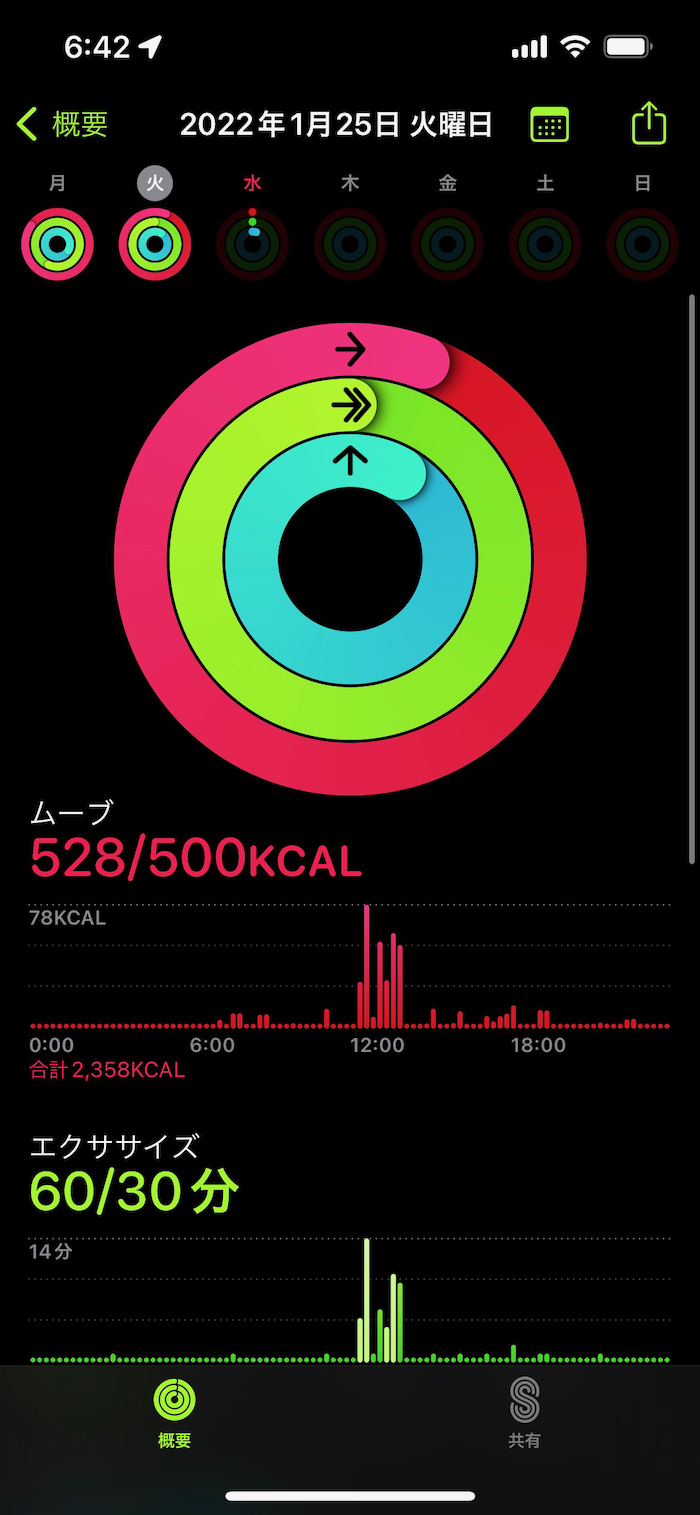700x1515 pixels.
Task: Switch to the 共有 tab
Action: point(524,1413)
